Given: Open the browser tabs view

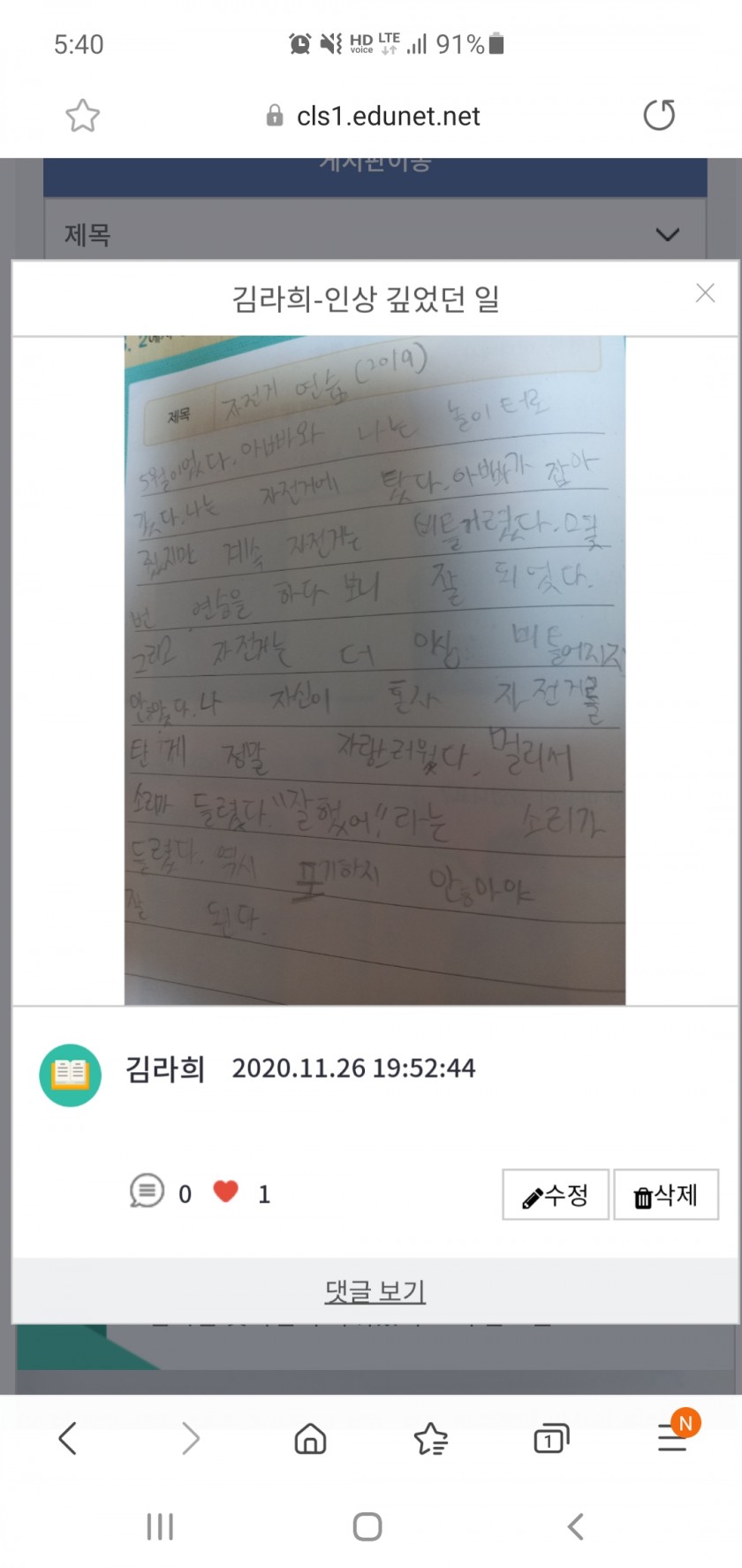Looking at the screenshot, I should click(551, 1439).
